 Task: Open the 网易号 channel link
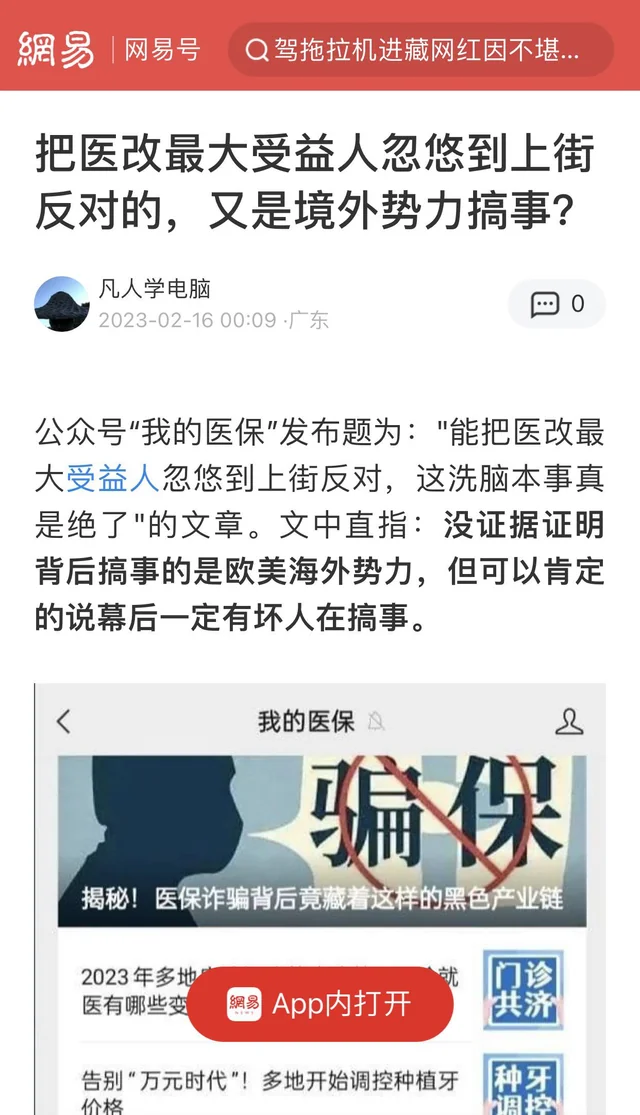click(x=162, y=49)
